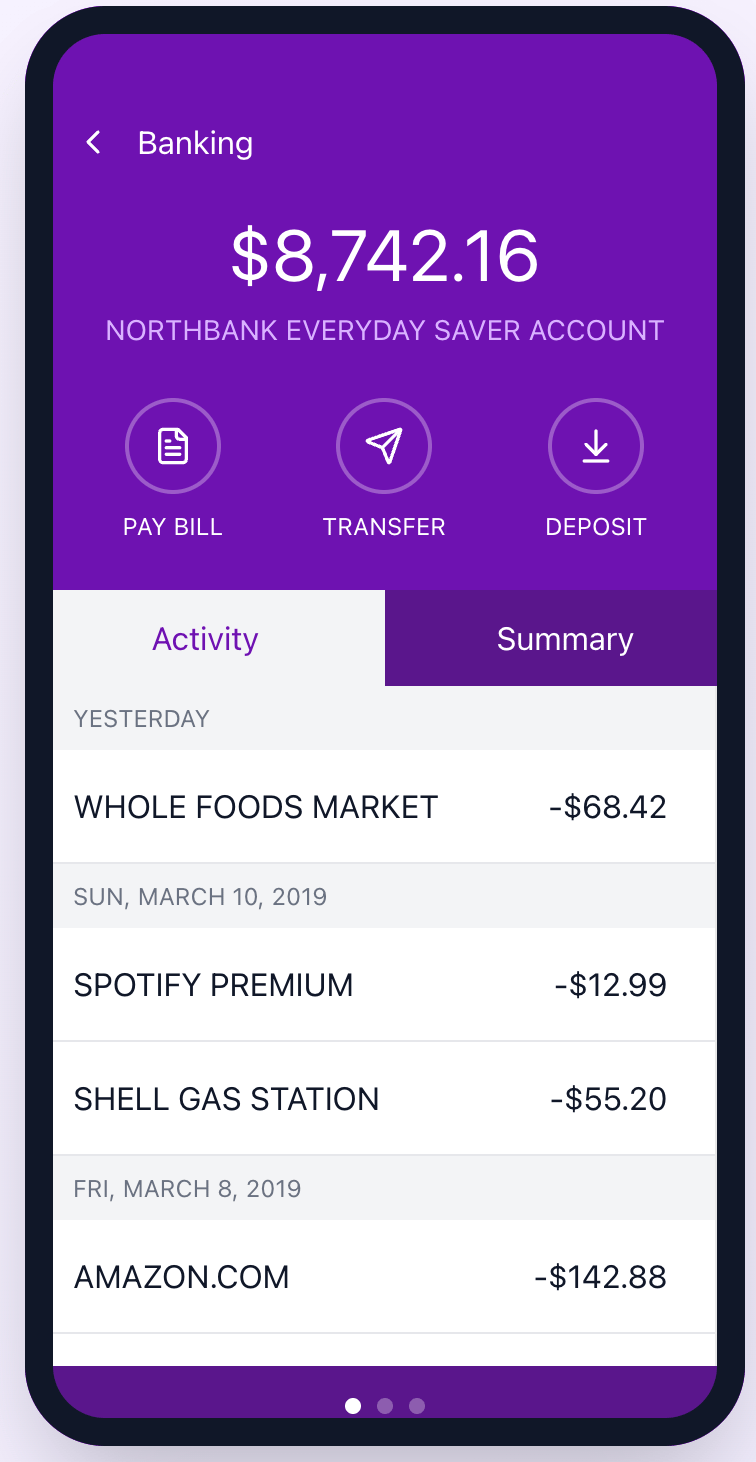The height and width of the screenshot is (1462, 756).
Task: Open the Whole Foods Market transaction
Action: tap(384, 807)
